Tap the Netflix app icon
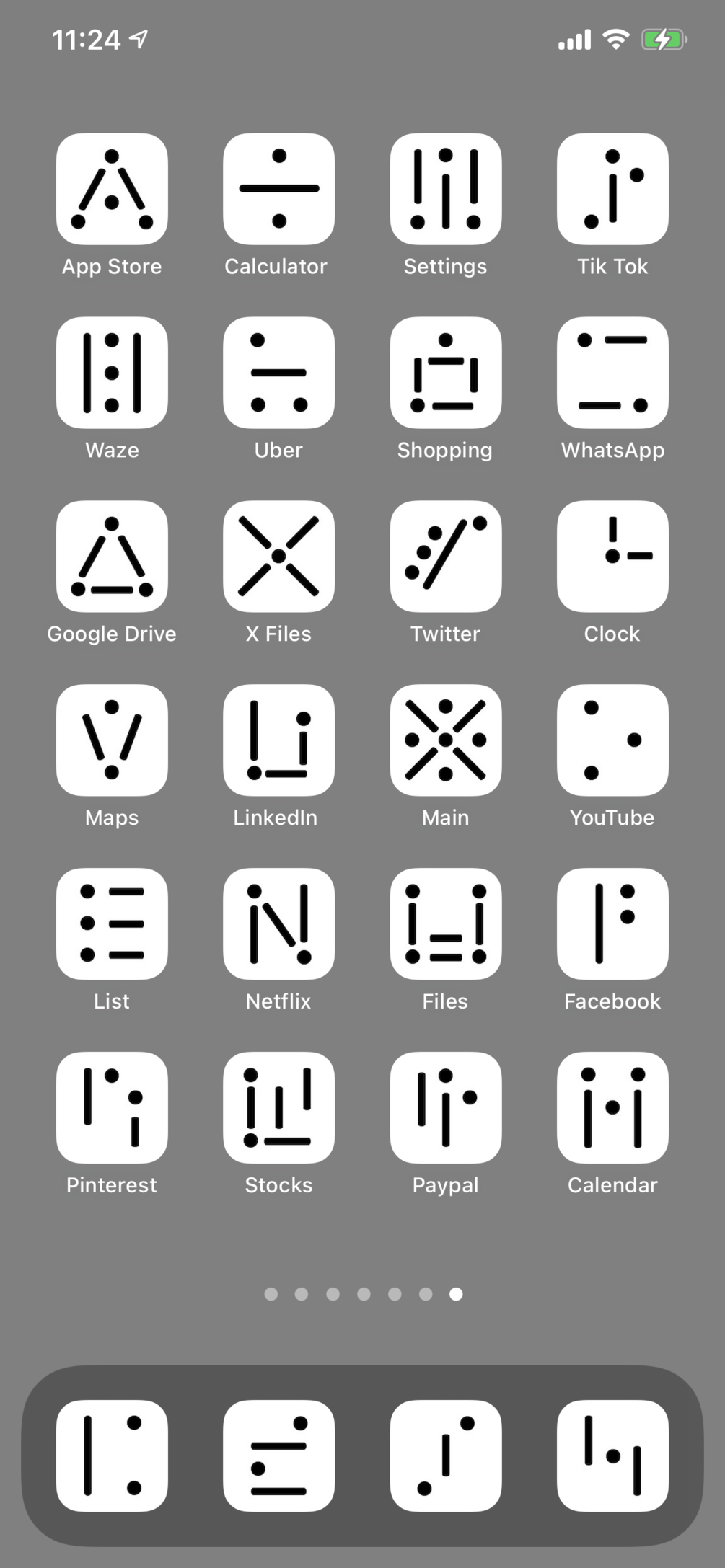This screenshot has height=1568, width=725. tap(278, 924)
